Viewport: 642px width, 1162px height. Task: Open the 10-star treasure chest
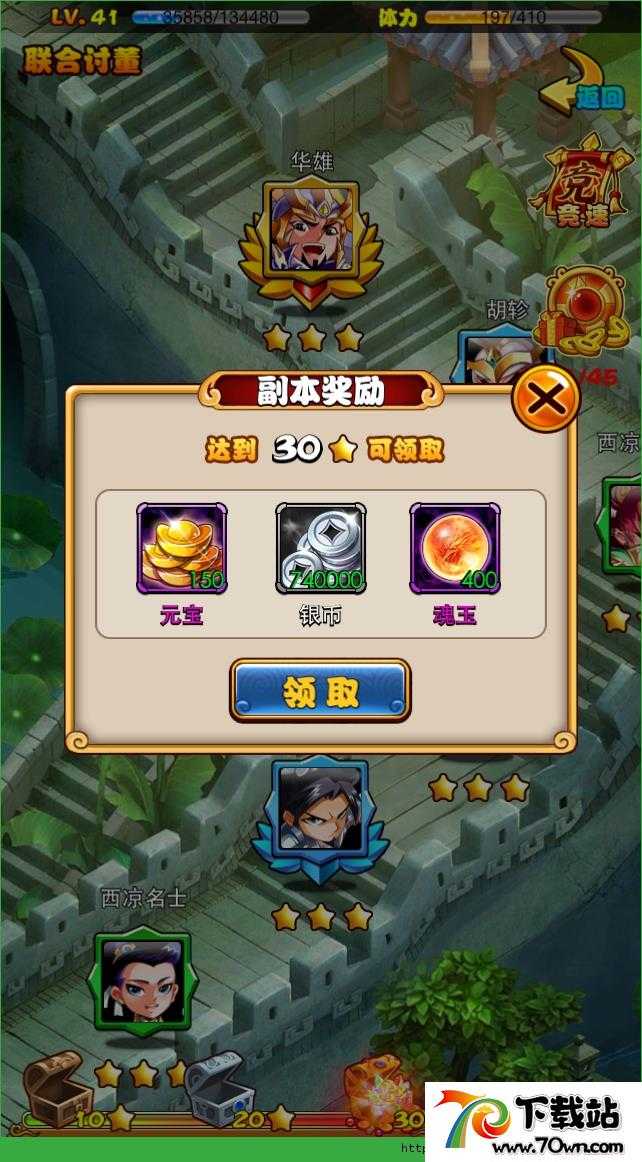58,1090
